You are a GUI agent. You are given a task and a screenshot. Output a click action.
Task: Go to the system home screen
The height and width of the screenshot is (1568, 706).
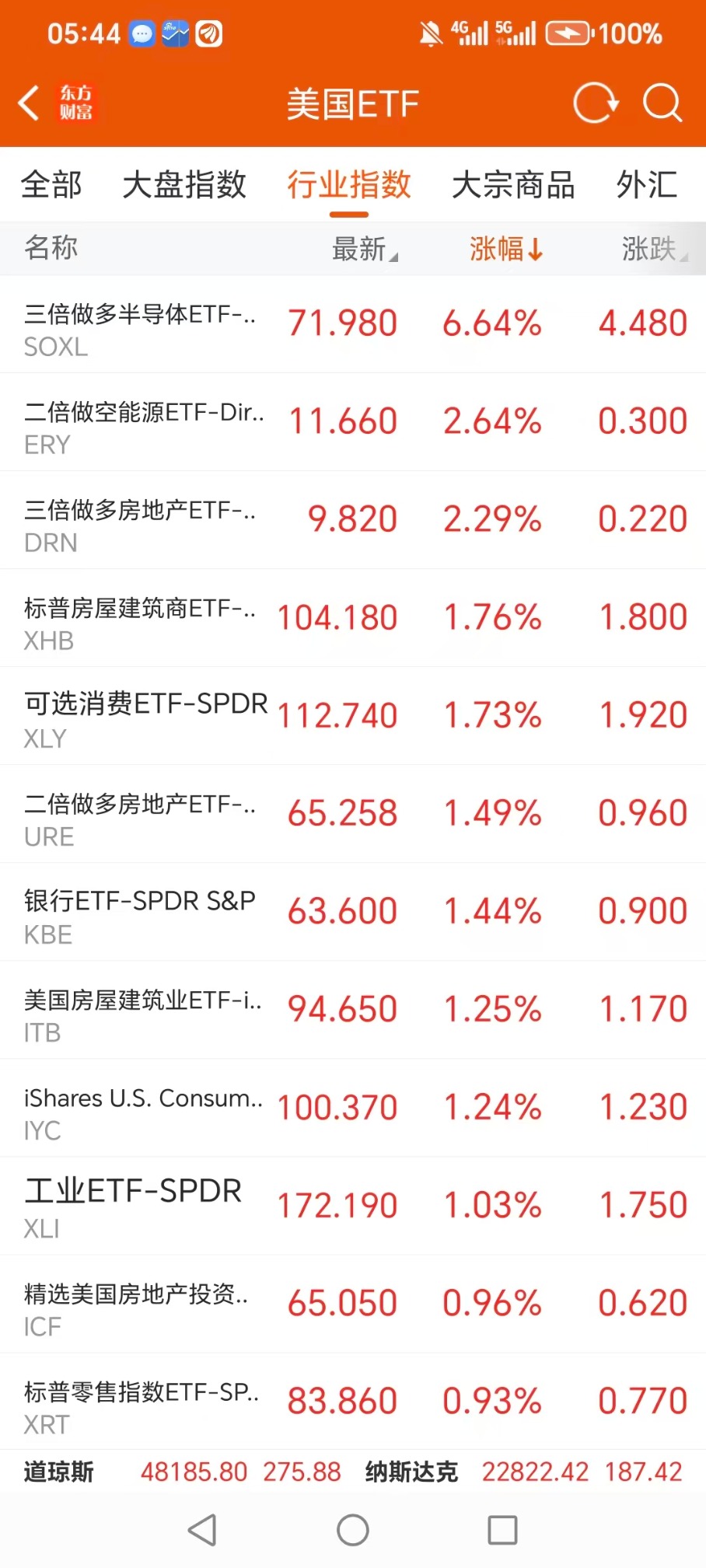pos(353,1531)
